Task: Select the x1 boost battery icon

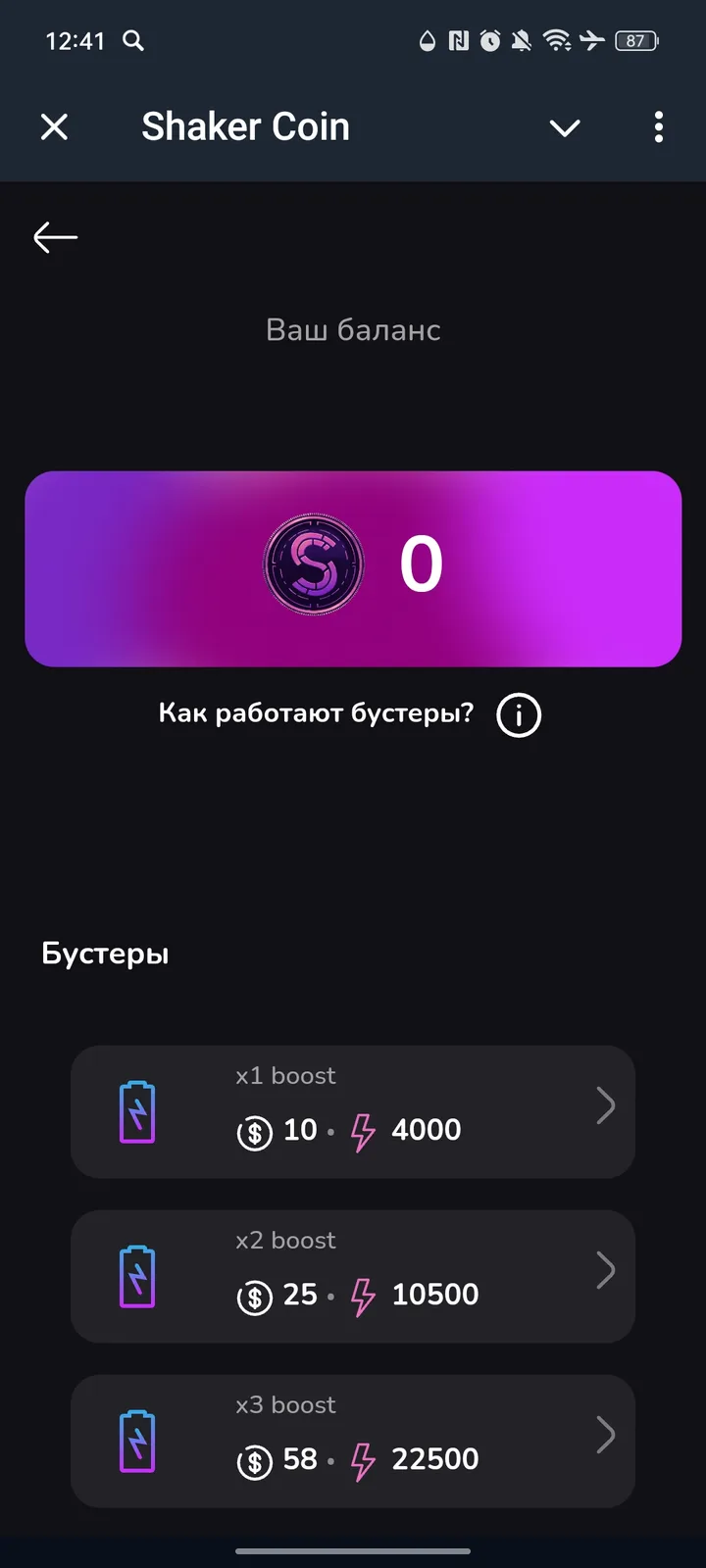Action: pyautogui.click(x=137, y=1111)
